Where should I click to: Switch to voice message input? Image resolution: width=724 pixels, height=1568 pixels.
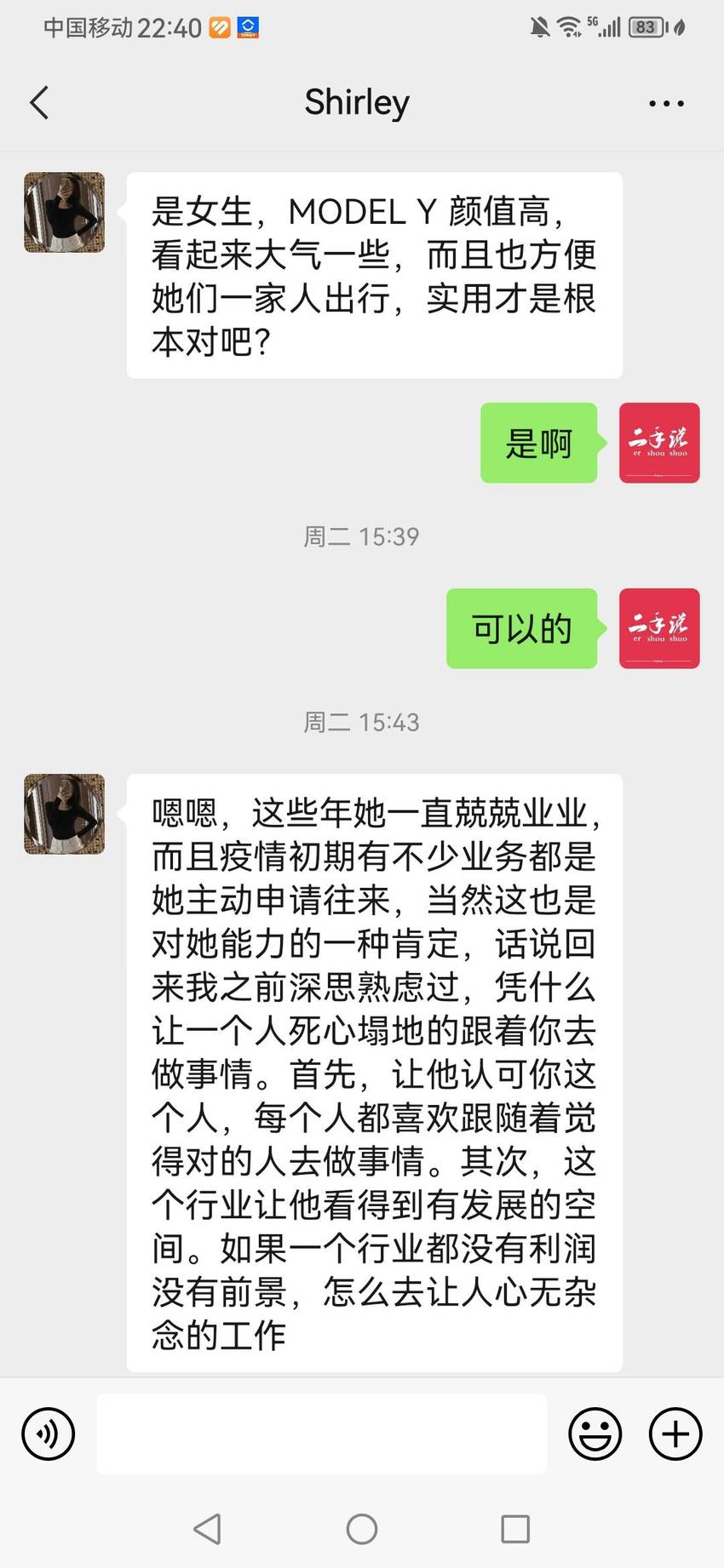(x=48, y=1434)
